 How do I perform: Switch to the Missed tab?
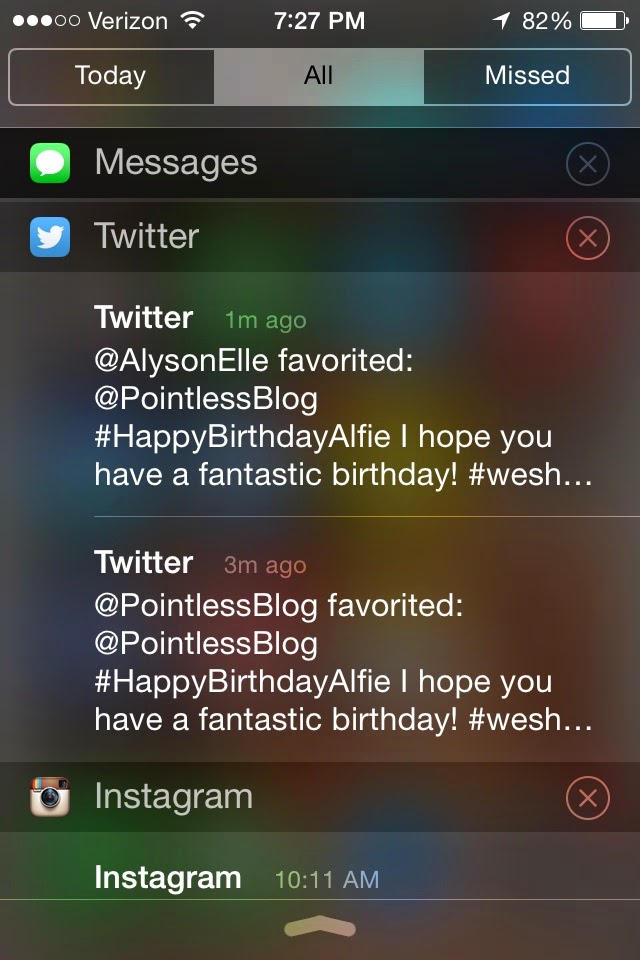click(527, 76)
